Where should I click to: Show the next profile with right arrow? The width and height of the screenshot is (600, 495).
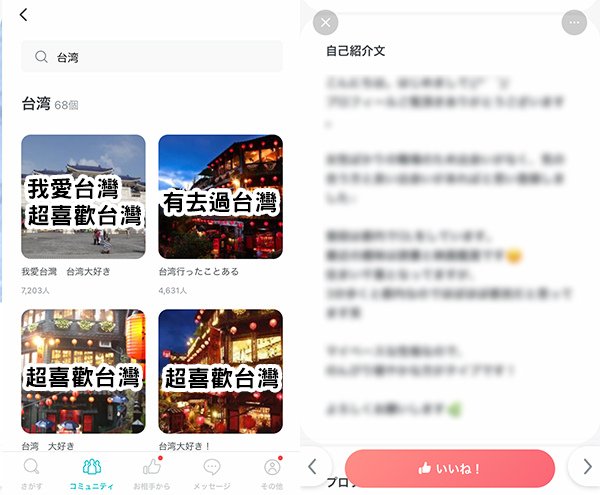(585, 466)
